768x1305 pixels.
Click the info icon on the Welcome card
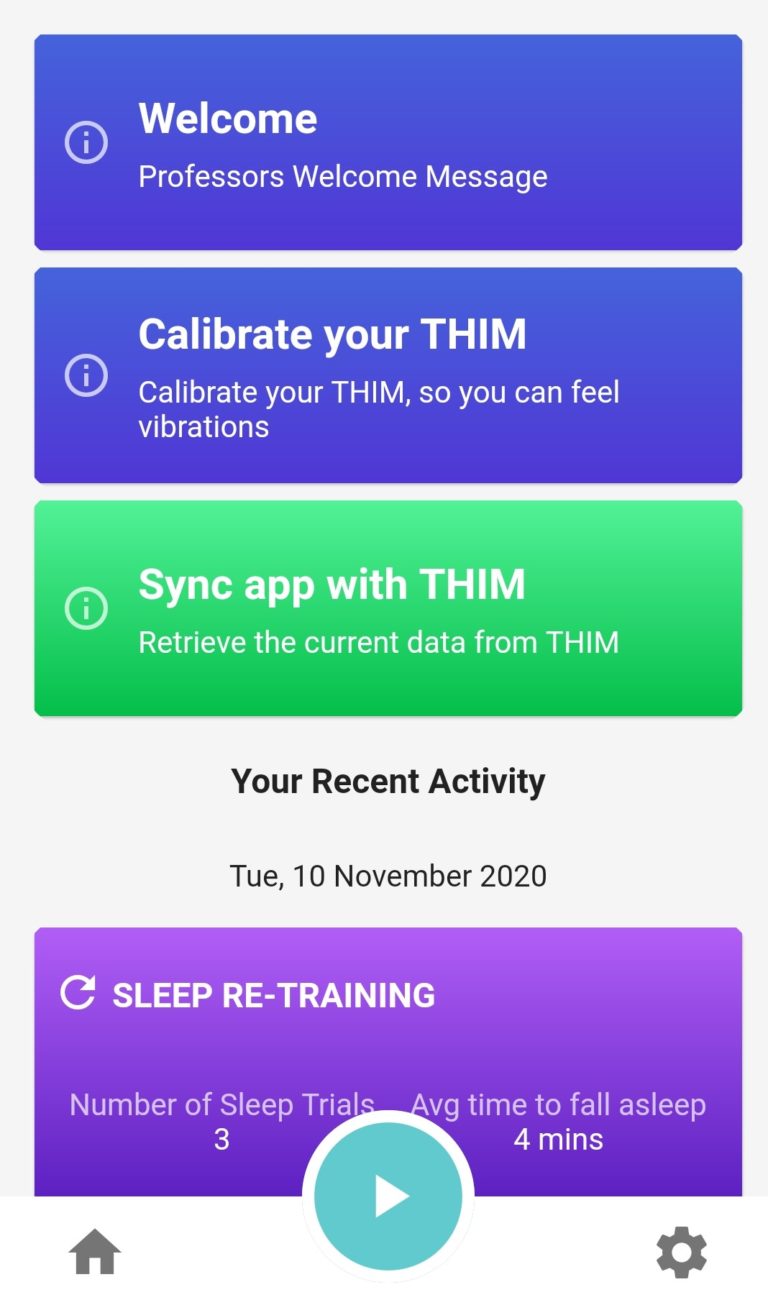click(86, 142)
